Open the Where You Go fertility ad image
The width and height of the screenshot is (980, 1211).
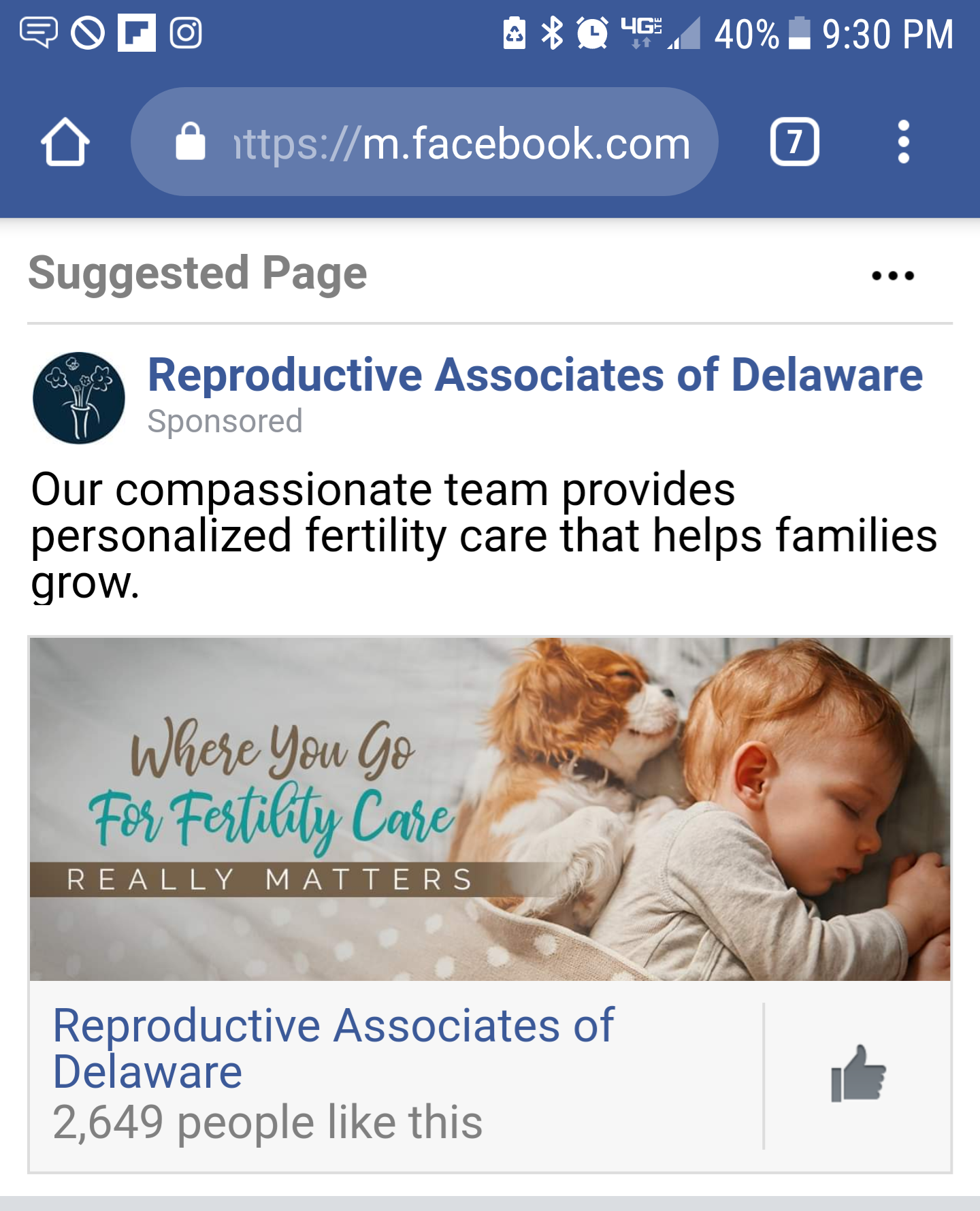(490, 809)
